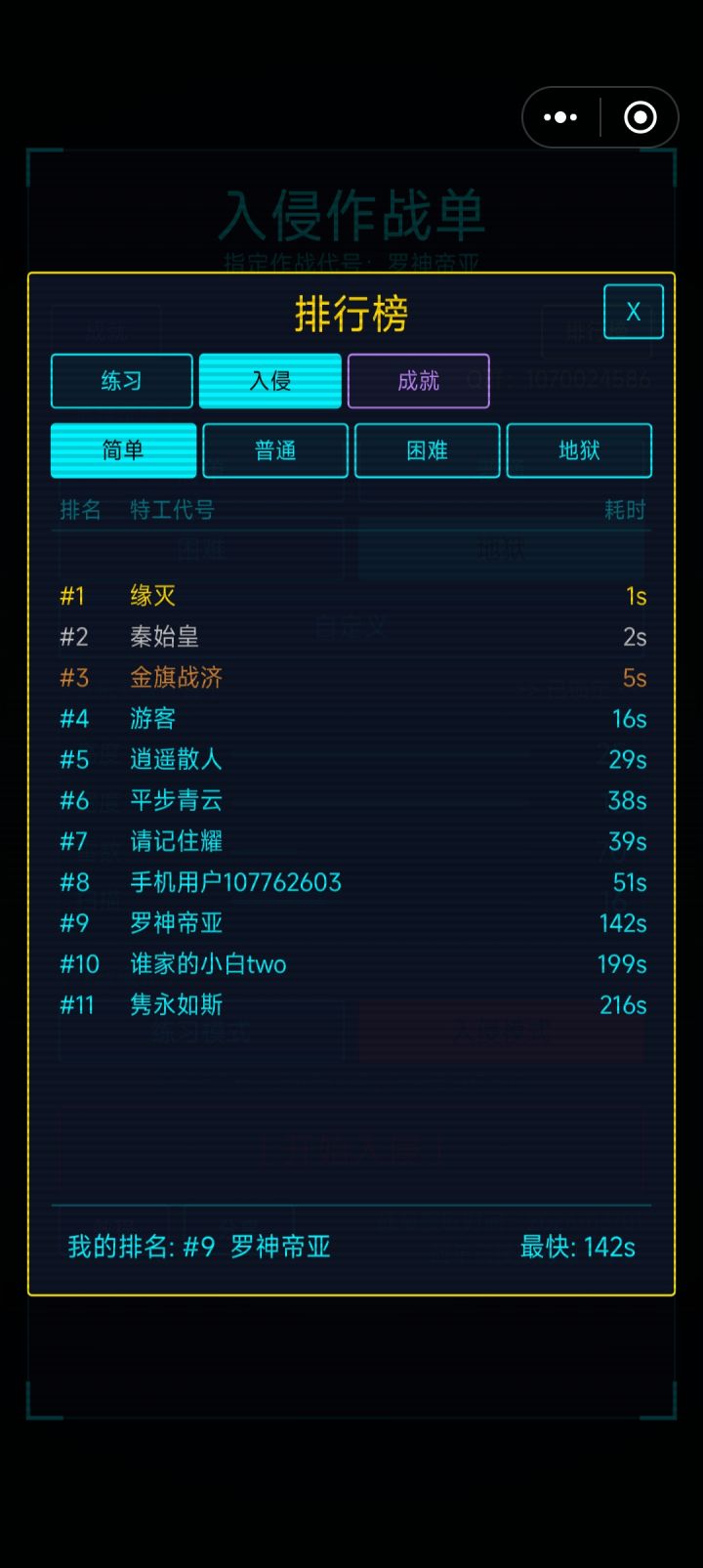Select player 秦始皇 in second place

tap(166, 637)
